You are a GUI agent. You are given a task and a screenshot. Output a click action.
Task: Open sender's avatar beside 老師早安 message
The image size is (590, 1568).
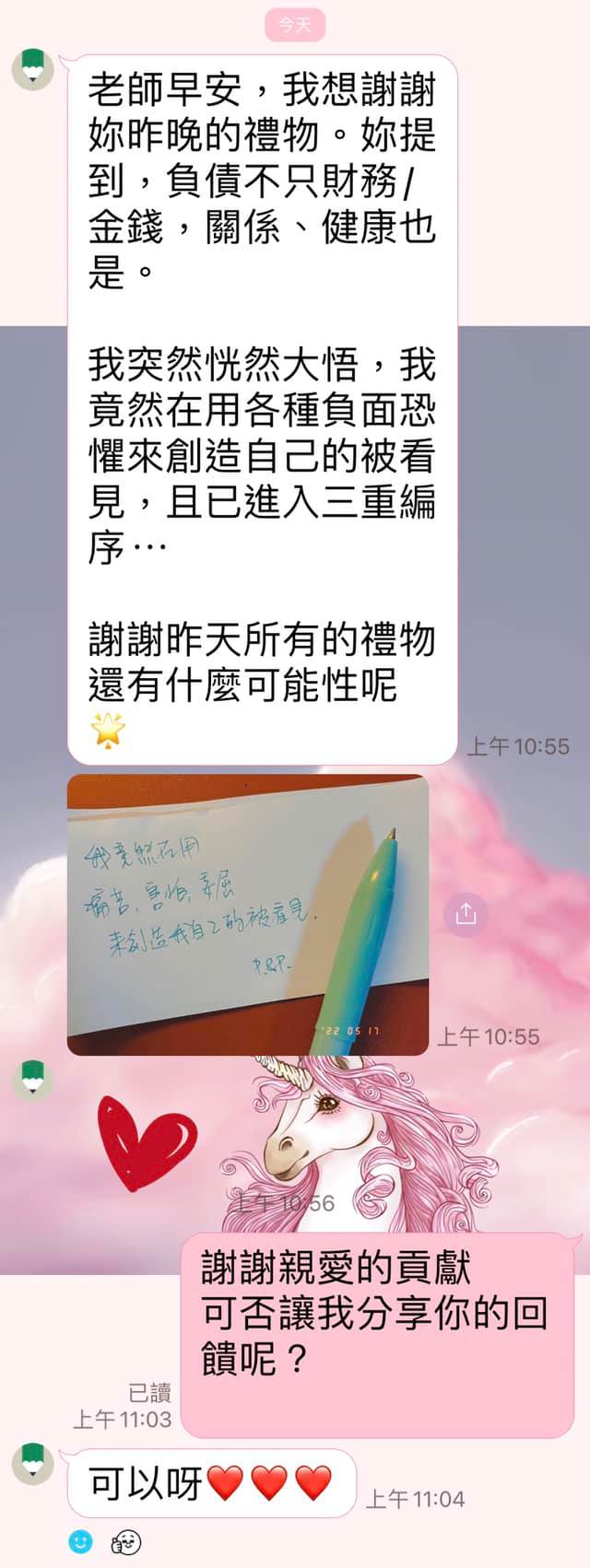[33, 70]
